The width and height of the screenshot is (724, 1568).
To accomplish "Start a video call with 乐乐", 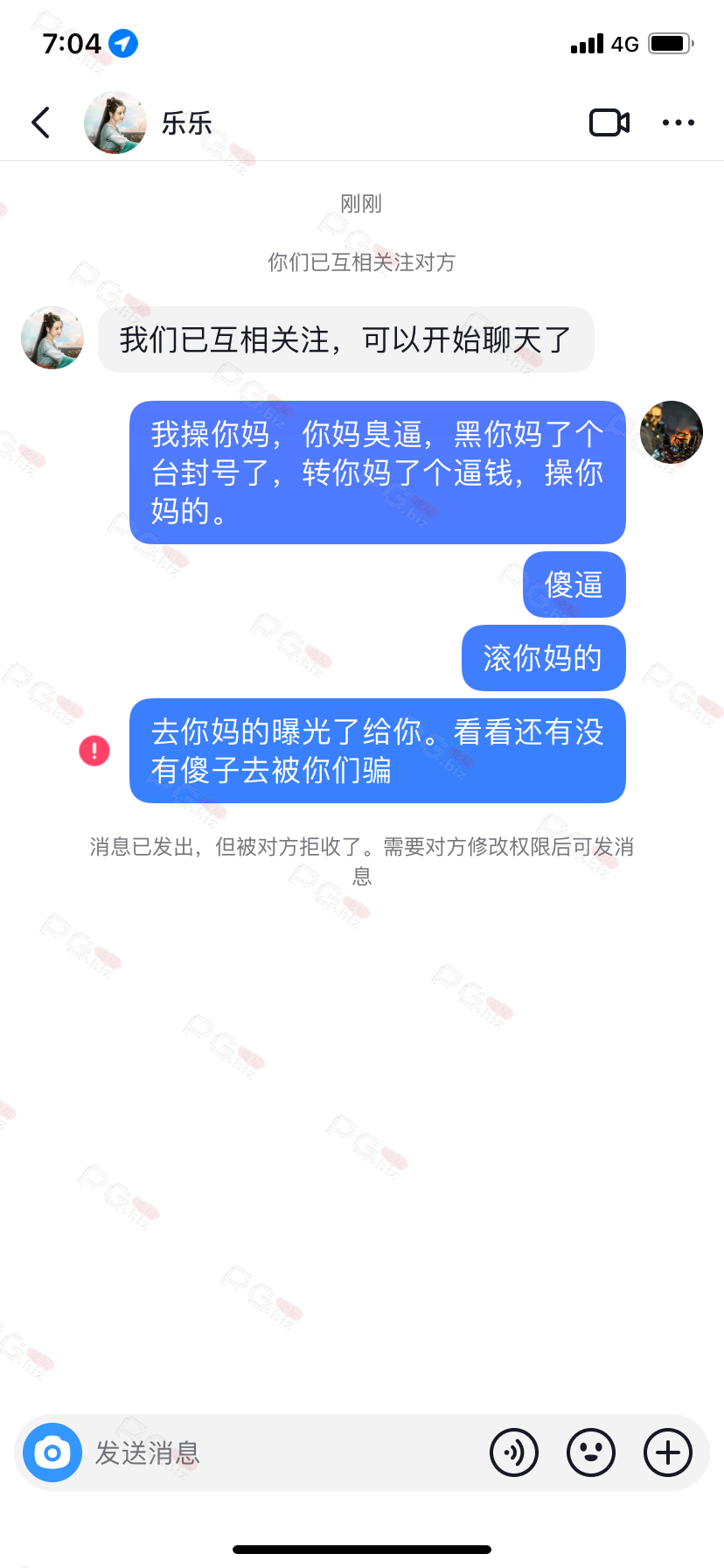I will [x=609, y=122].
